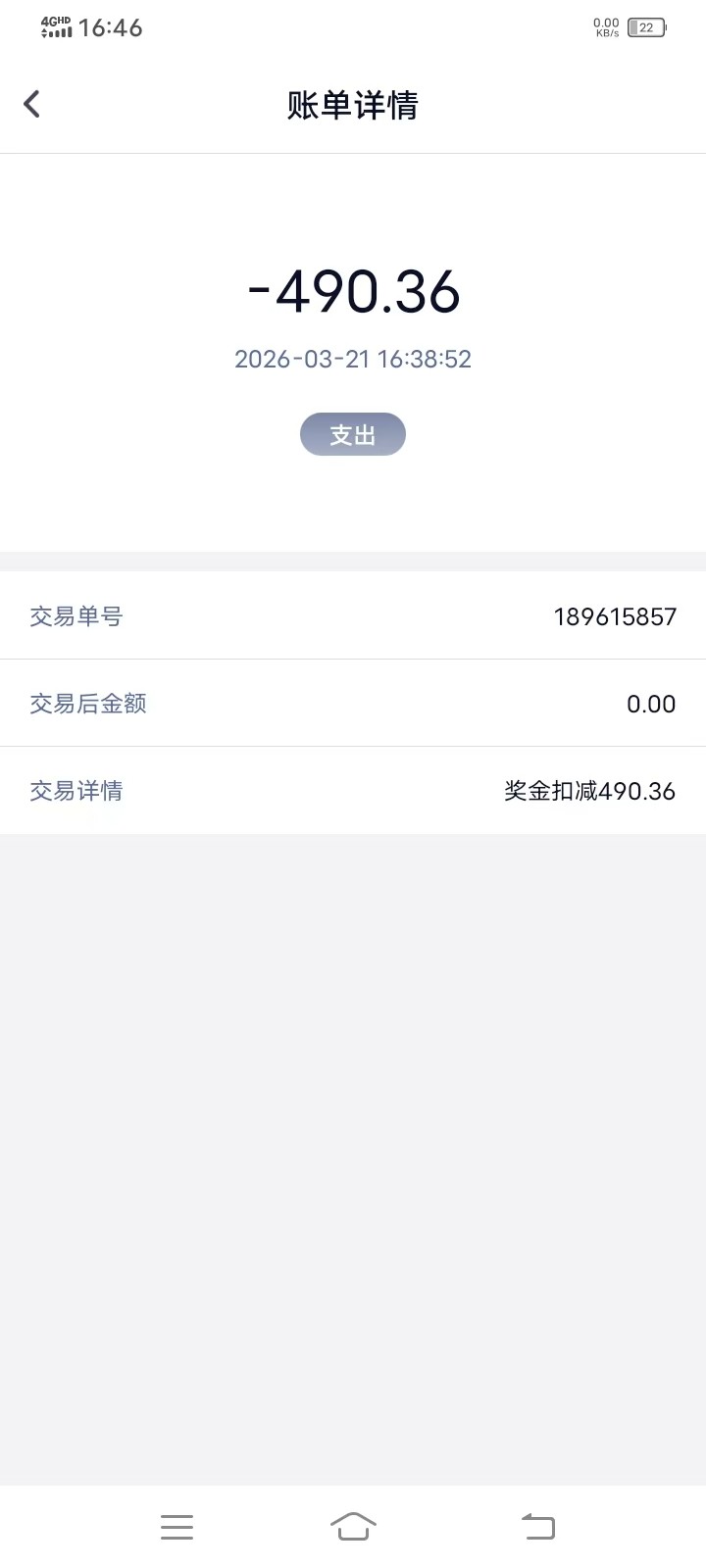The width and height of the screenshot is (706, 1568).
Task: Tap the back arrow to exit bill details
Action: [31, 103]
